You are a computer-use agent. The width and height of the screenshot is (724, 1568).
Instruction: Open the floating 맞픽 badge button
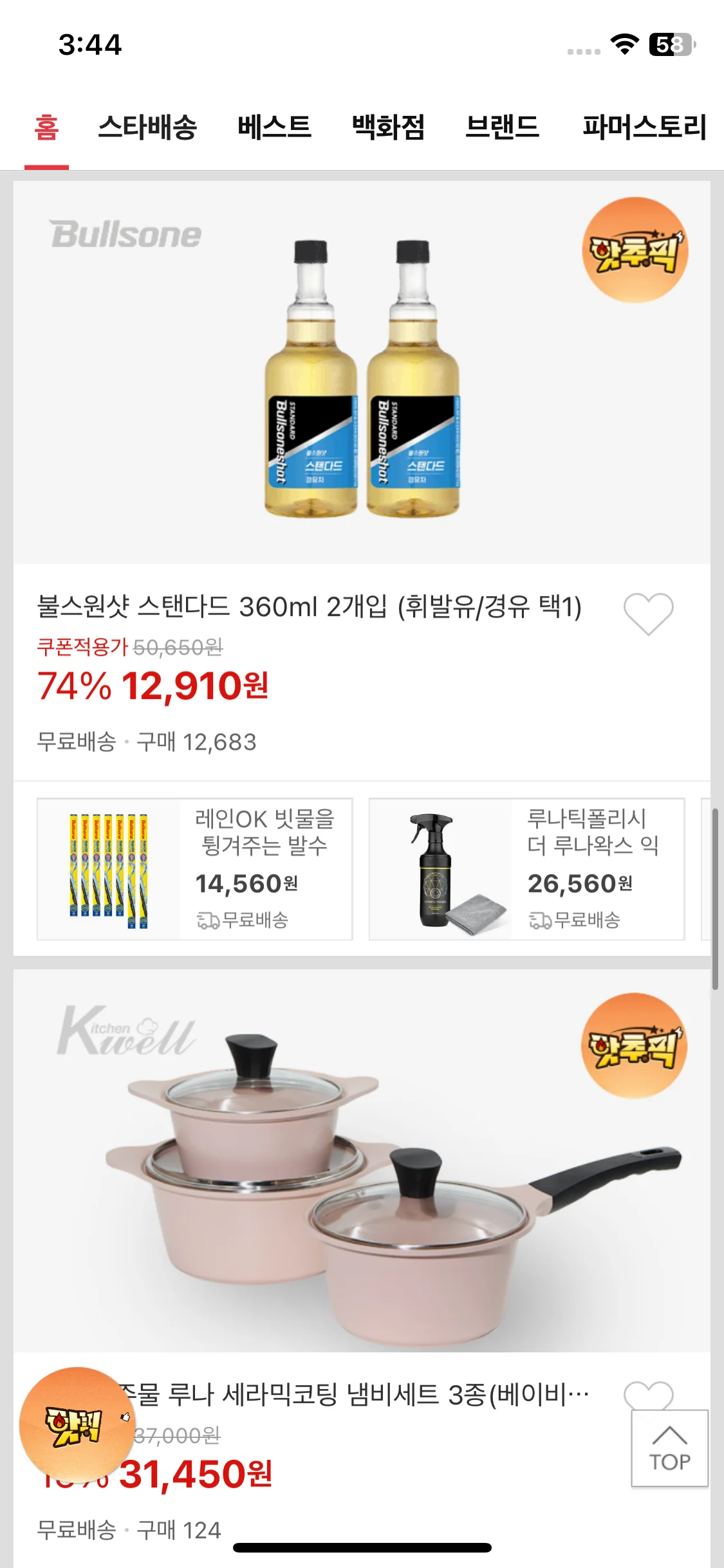[76, 1425]
